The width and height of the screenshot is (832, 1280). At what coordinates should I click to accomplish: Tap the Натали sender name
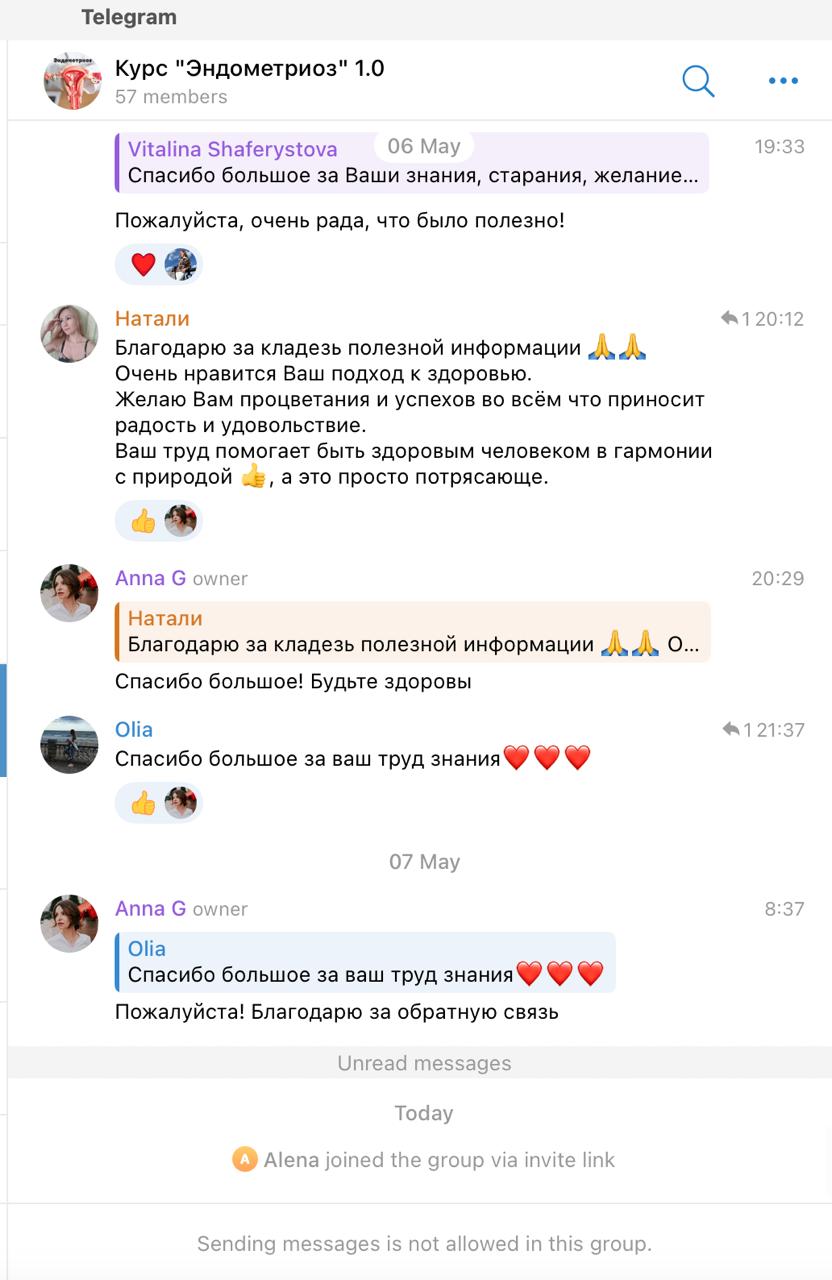pos(152,319)
